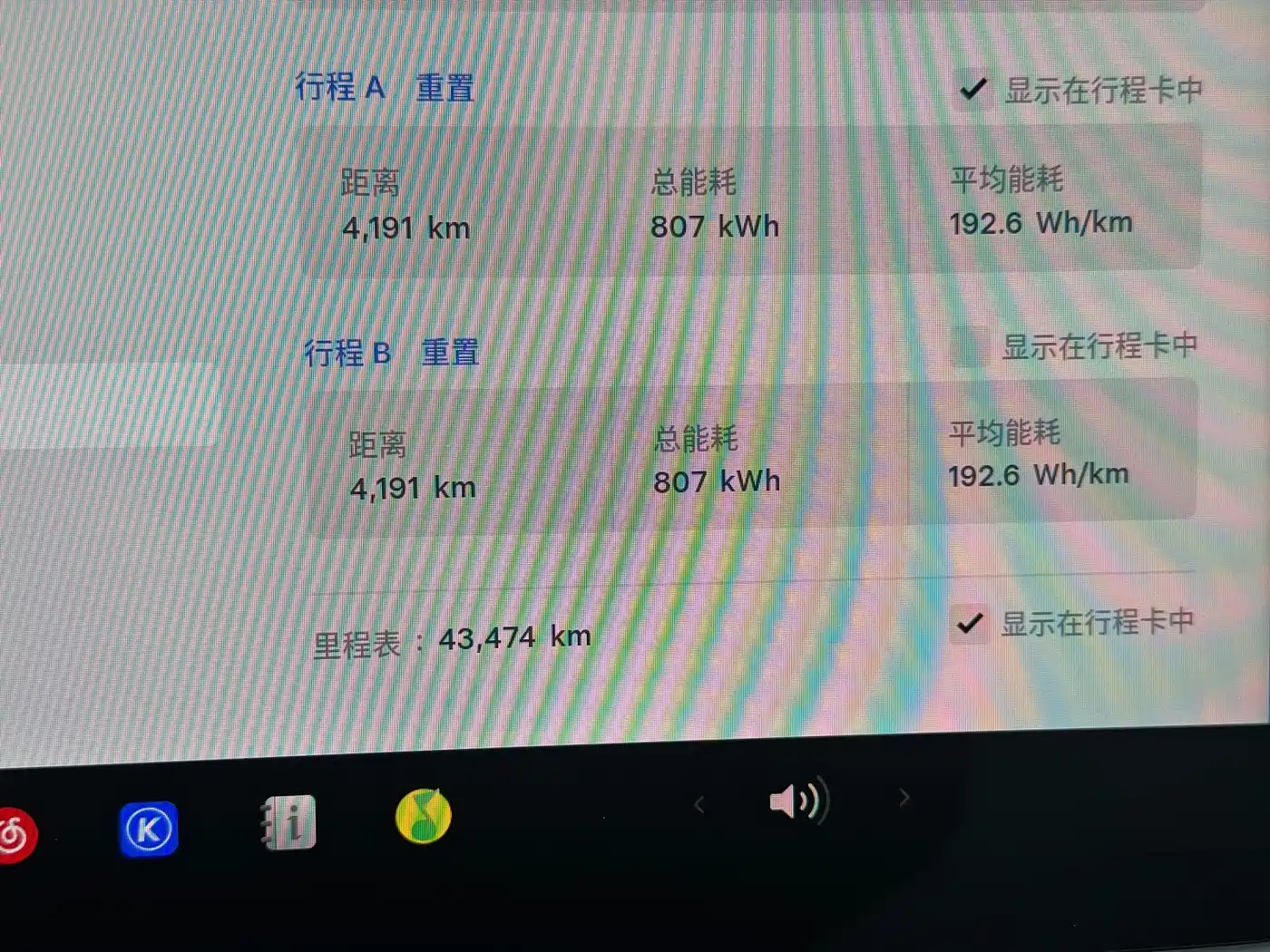The width and height of the screenshot is (1270, 952).
Task: Uncheck 显示在行程卡中 for Trip A
Action: [972, 90]
